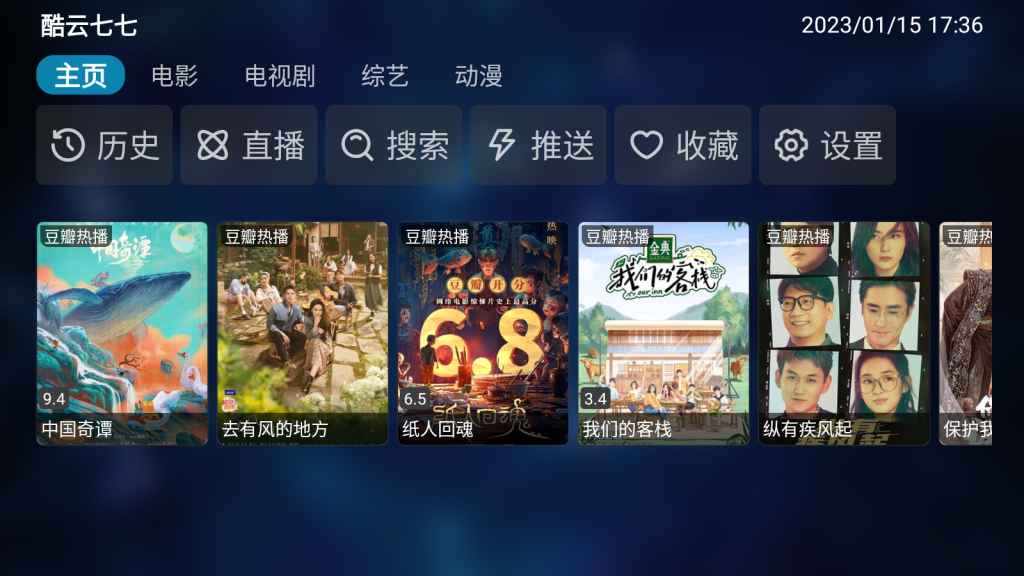Open 我们的客栈 variety show card
Image resolution: width=1024 pixels, height=576 pixels.
(x=664, y=333)
